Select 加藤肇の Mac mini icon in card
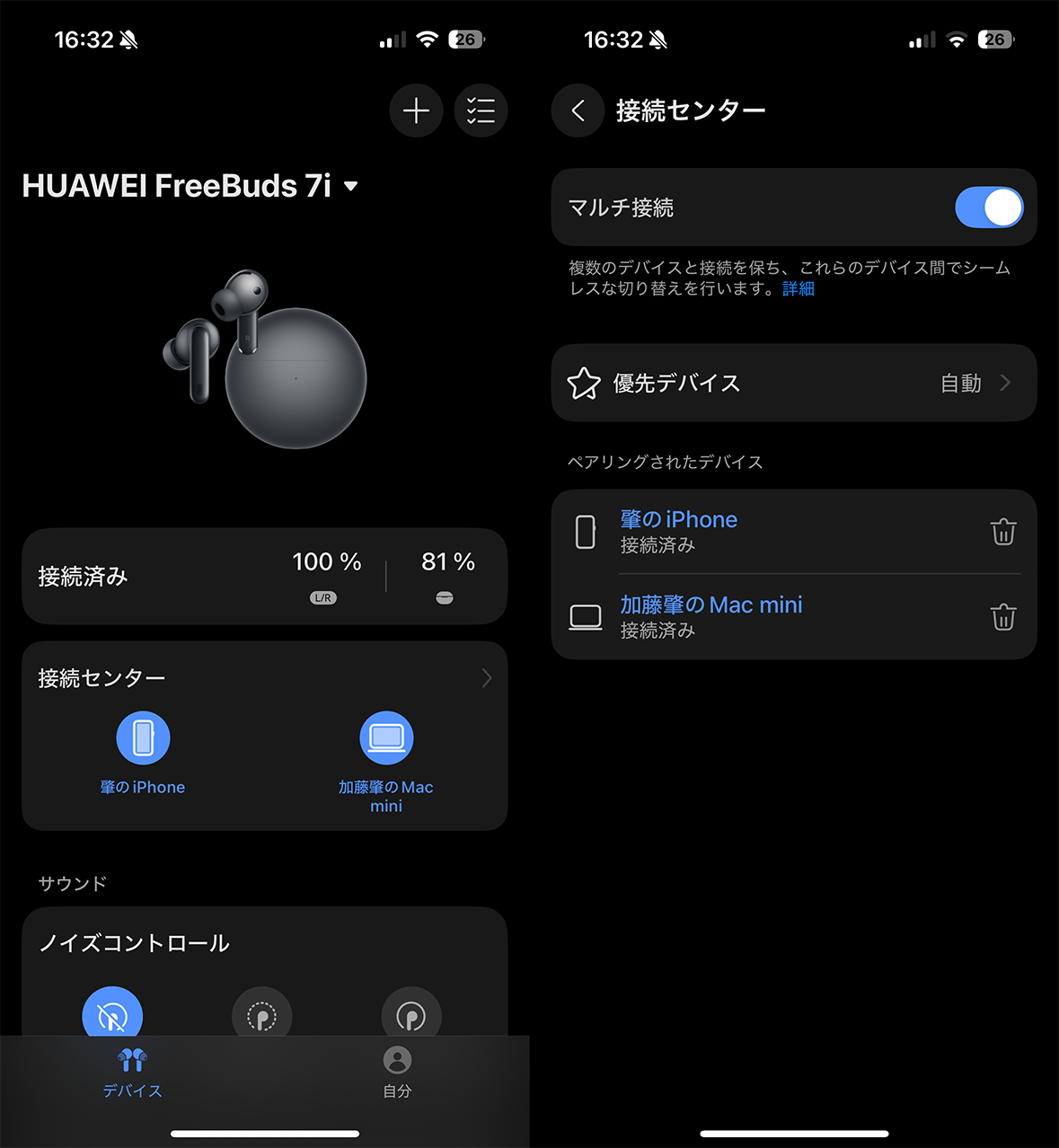The image size is (1059, 1148). tap(386, 738)
